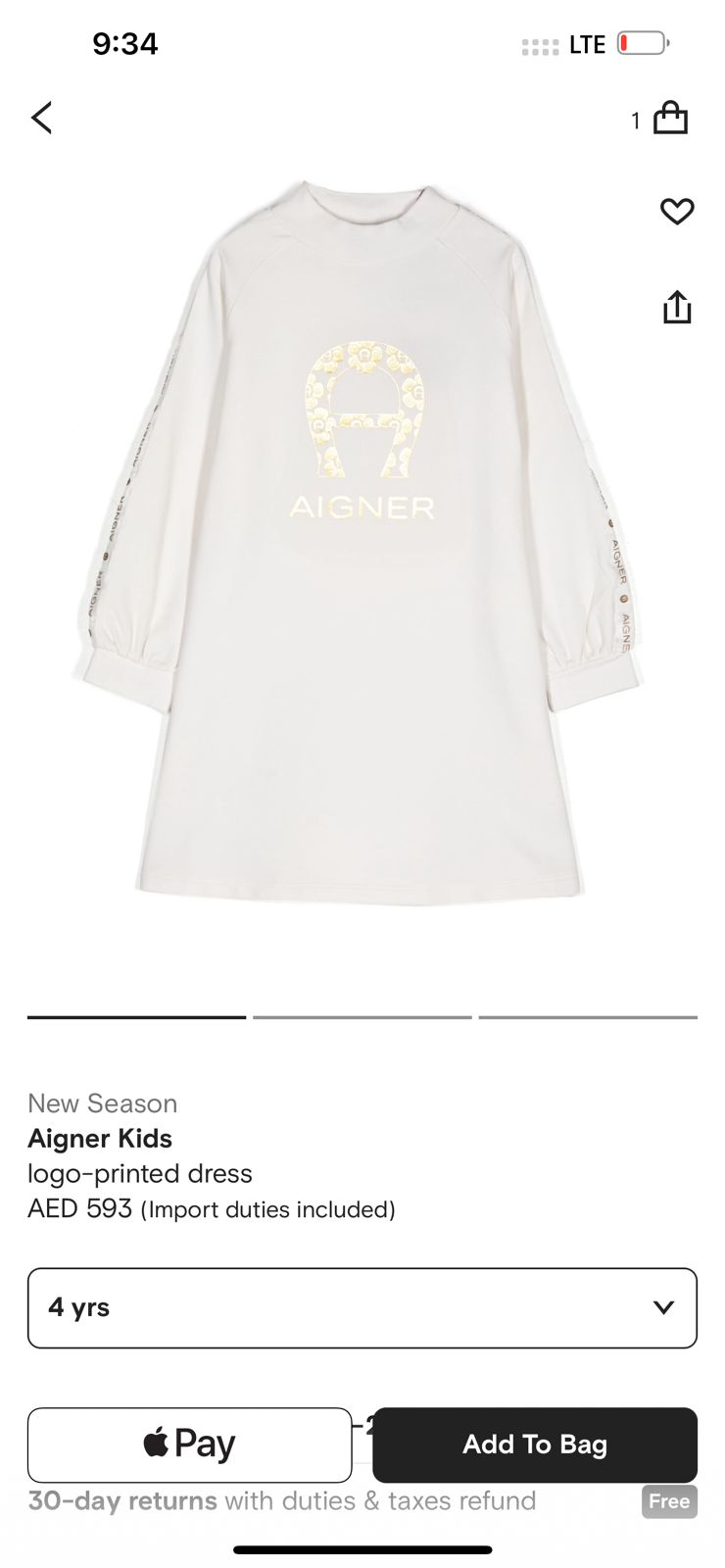The height and width of the screenshot is (1568, 725).
Task: Open the shopping bag
Action: click(669, 119)
